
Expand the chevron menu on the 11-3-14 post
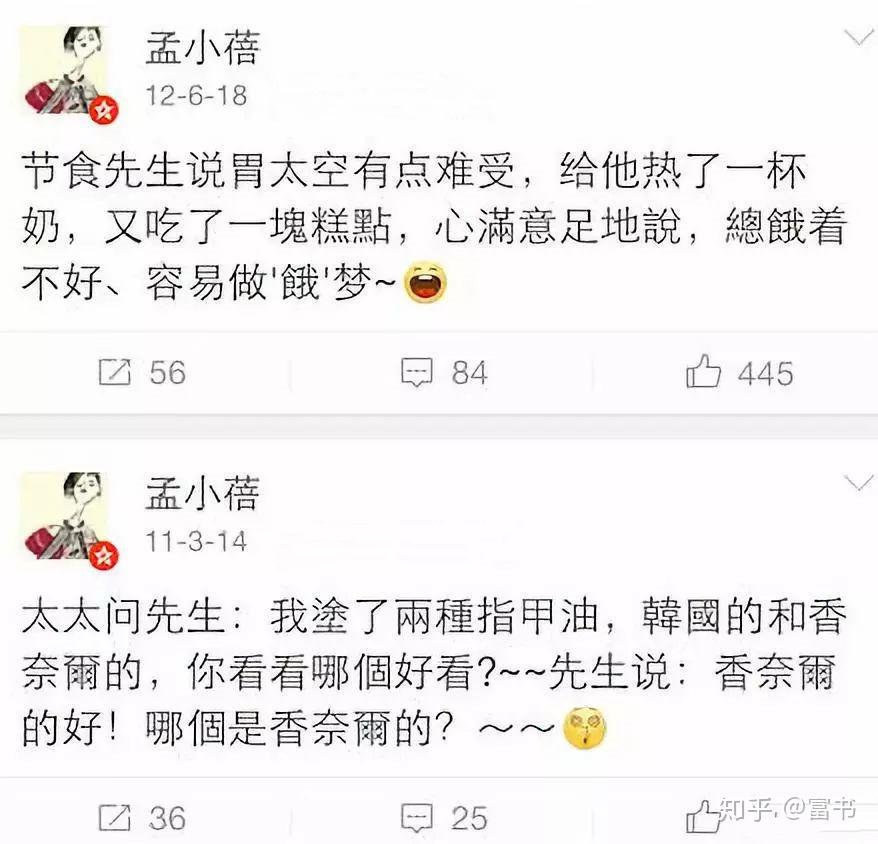pos(859,483)
